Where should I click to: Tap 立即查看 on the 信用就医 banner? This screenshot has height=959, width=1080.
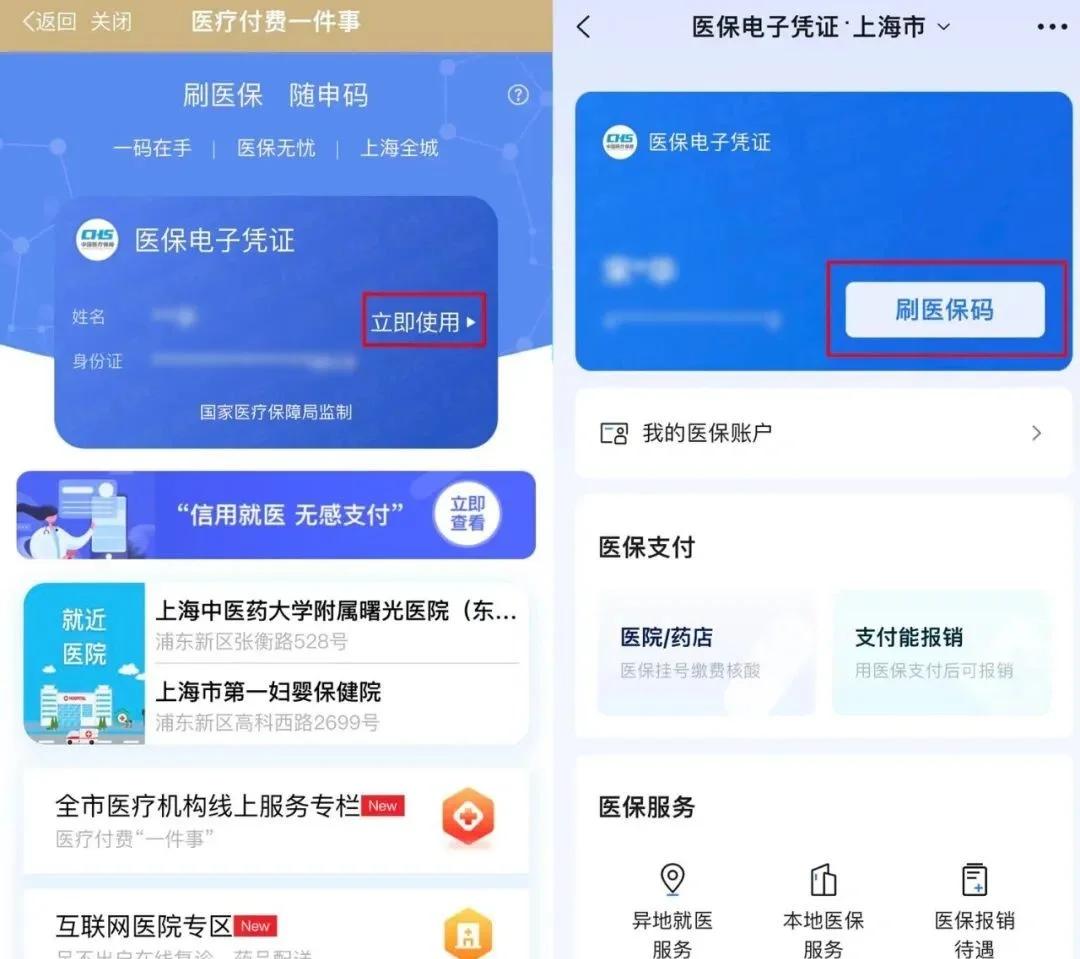467,514
